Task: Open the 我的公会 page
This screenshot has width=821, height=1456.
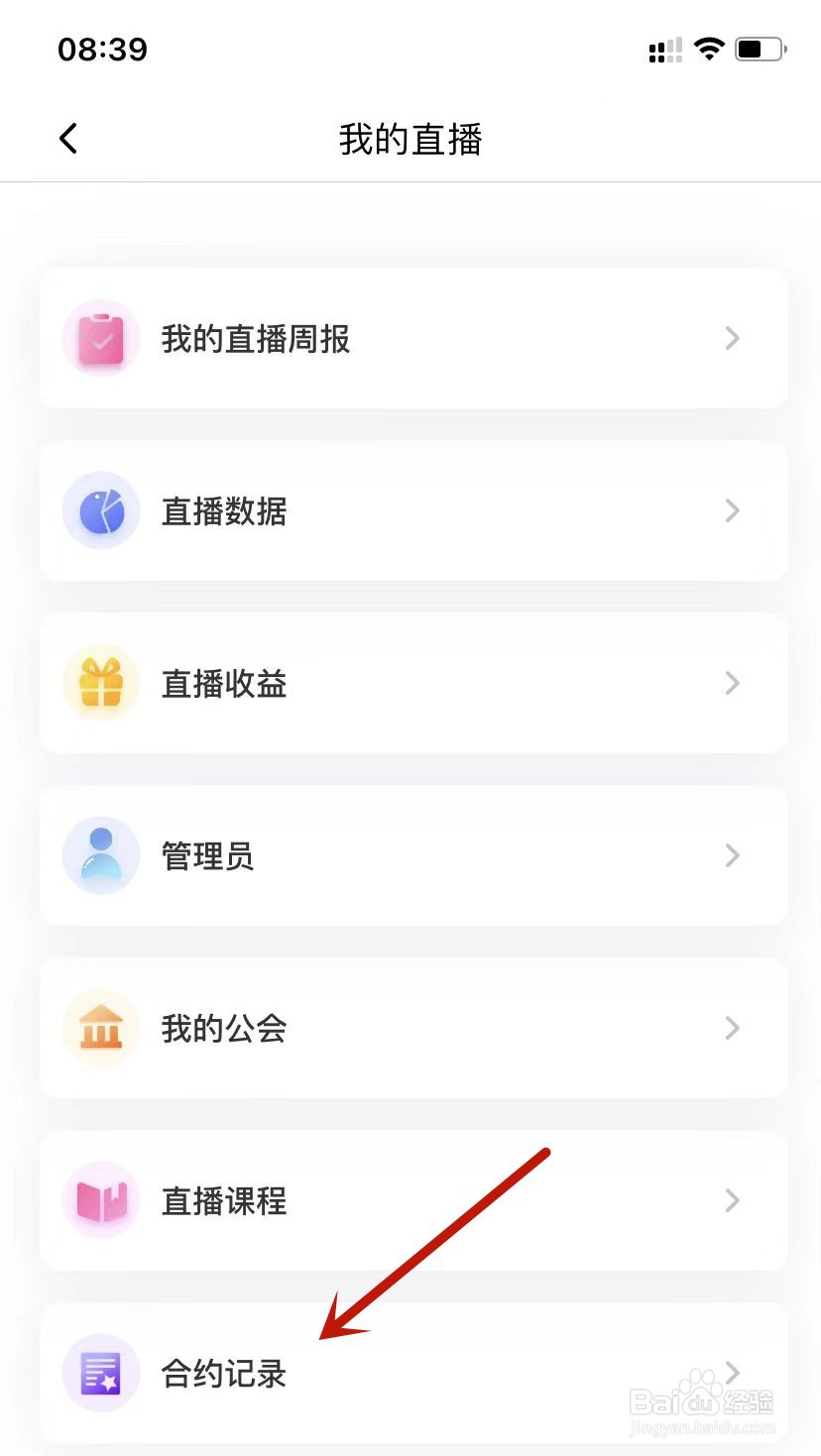Action: (410, 1028)
